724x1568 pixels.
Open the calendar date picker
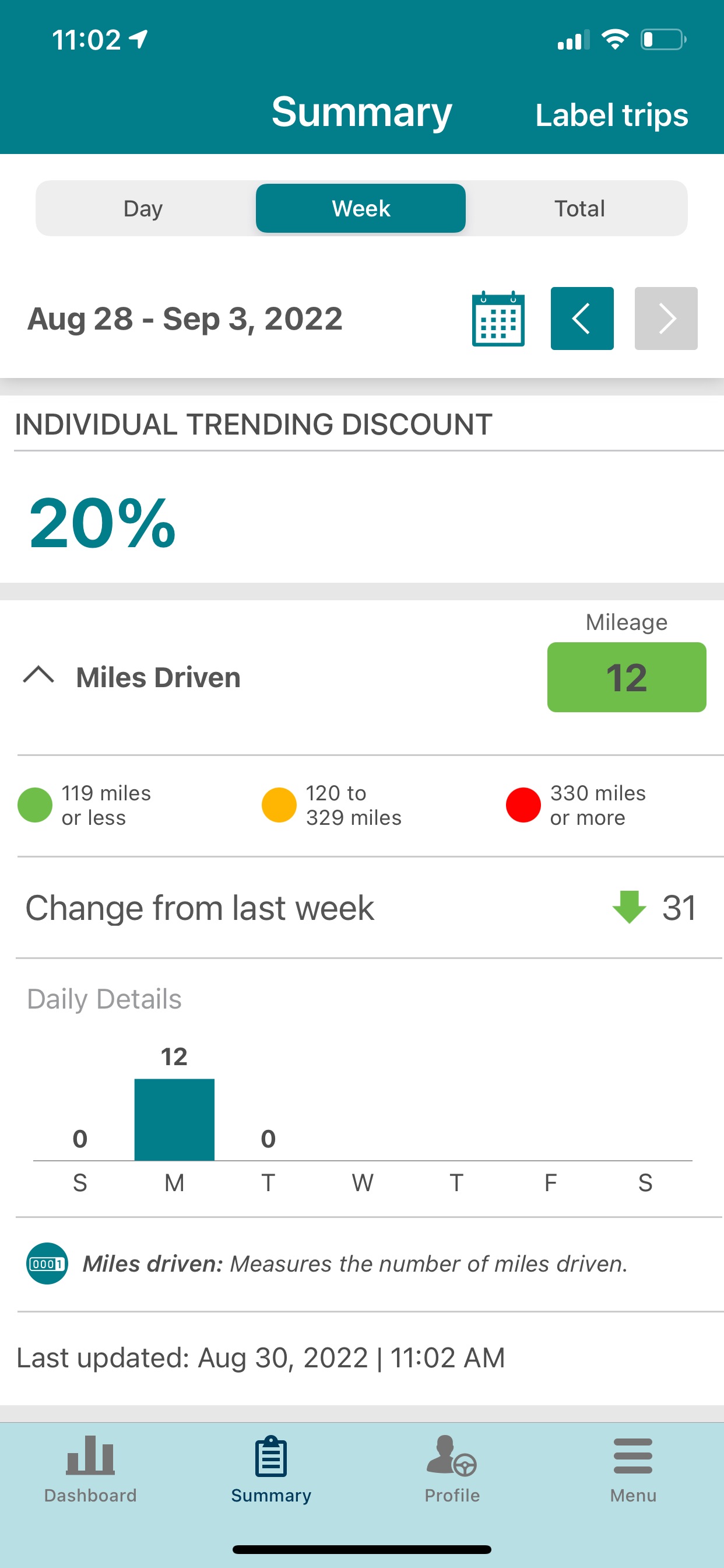[x=498, y=318]
